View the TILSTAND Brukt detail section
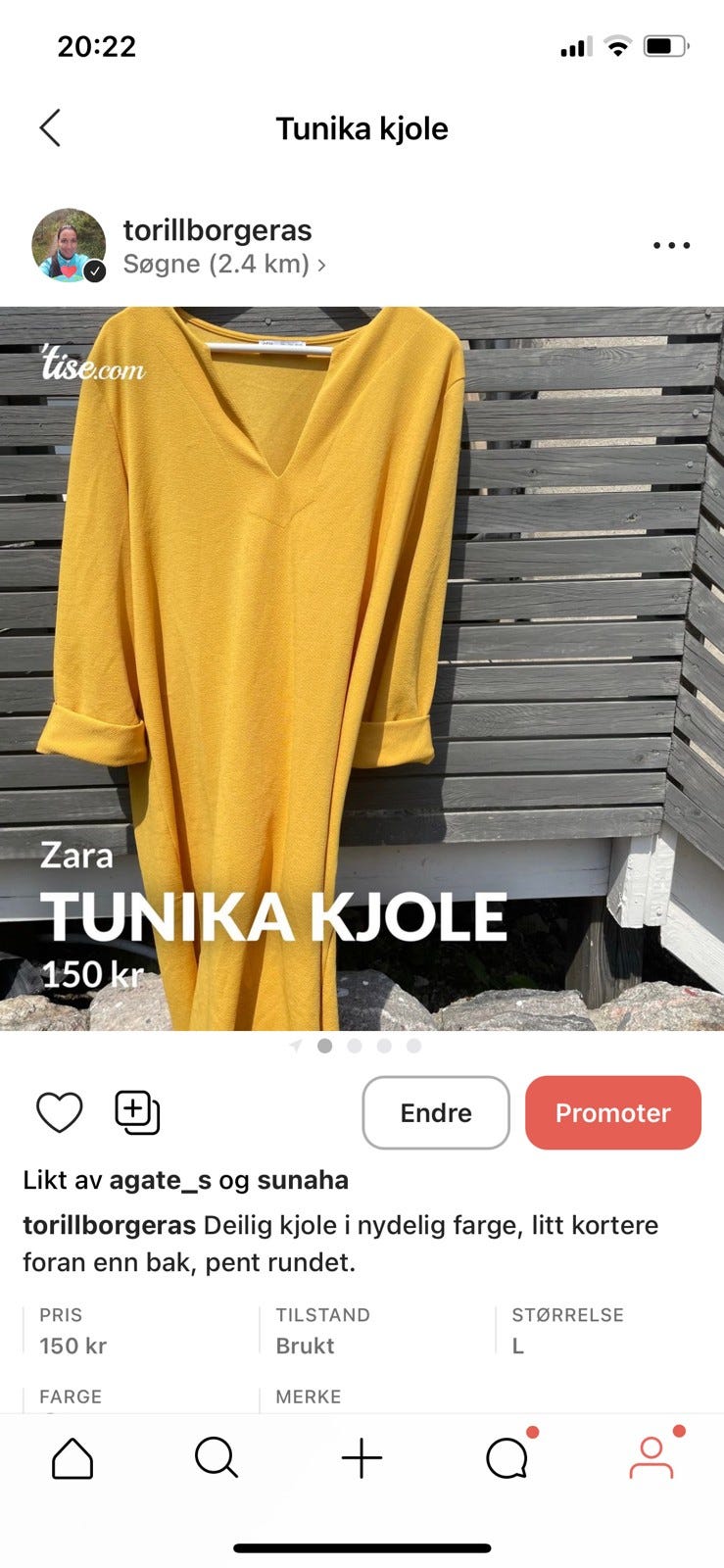 pos(323,1330)
